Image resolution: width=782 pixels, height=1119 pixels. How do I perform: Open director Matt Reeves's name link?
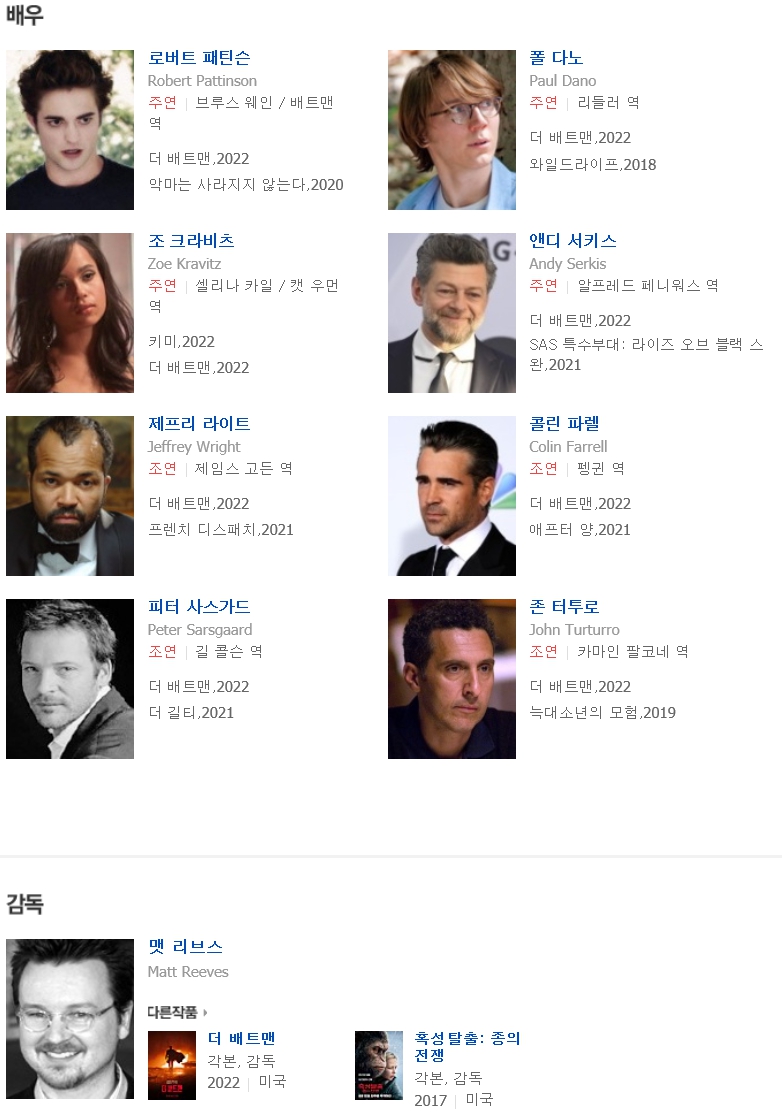click(185, 946)
